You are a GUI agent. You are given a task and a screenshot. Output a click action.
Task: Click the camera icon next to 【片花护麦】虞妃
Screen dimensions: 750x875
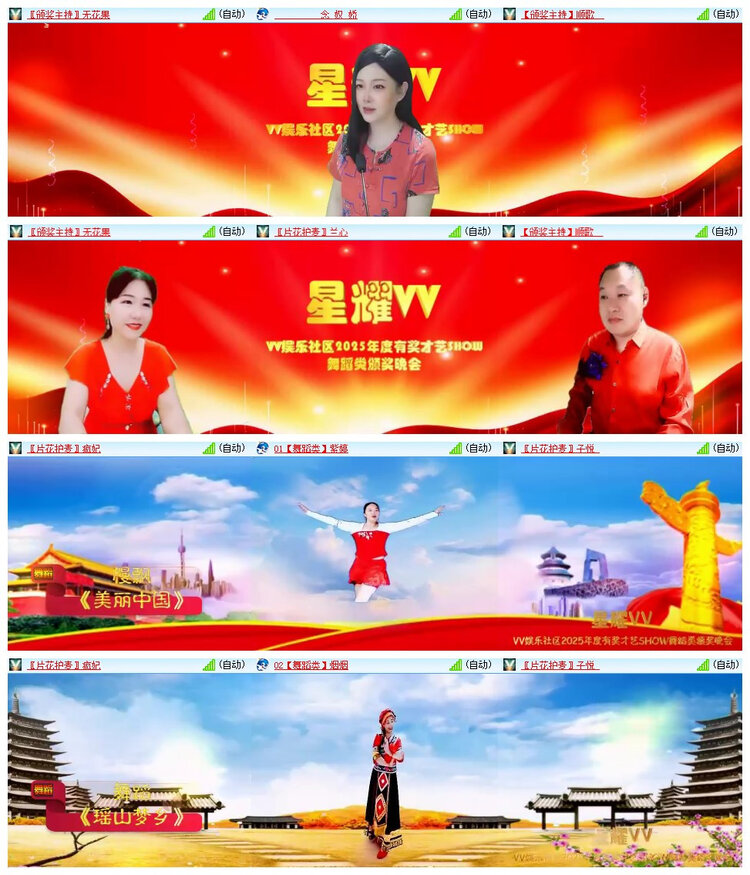[x=13, y=450]
